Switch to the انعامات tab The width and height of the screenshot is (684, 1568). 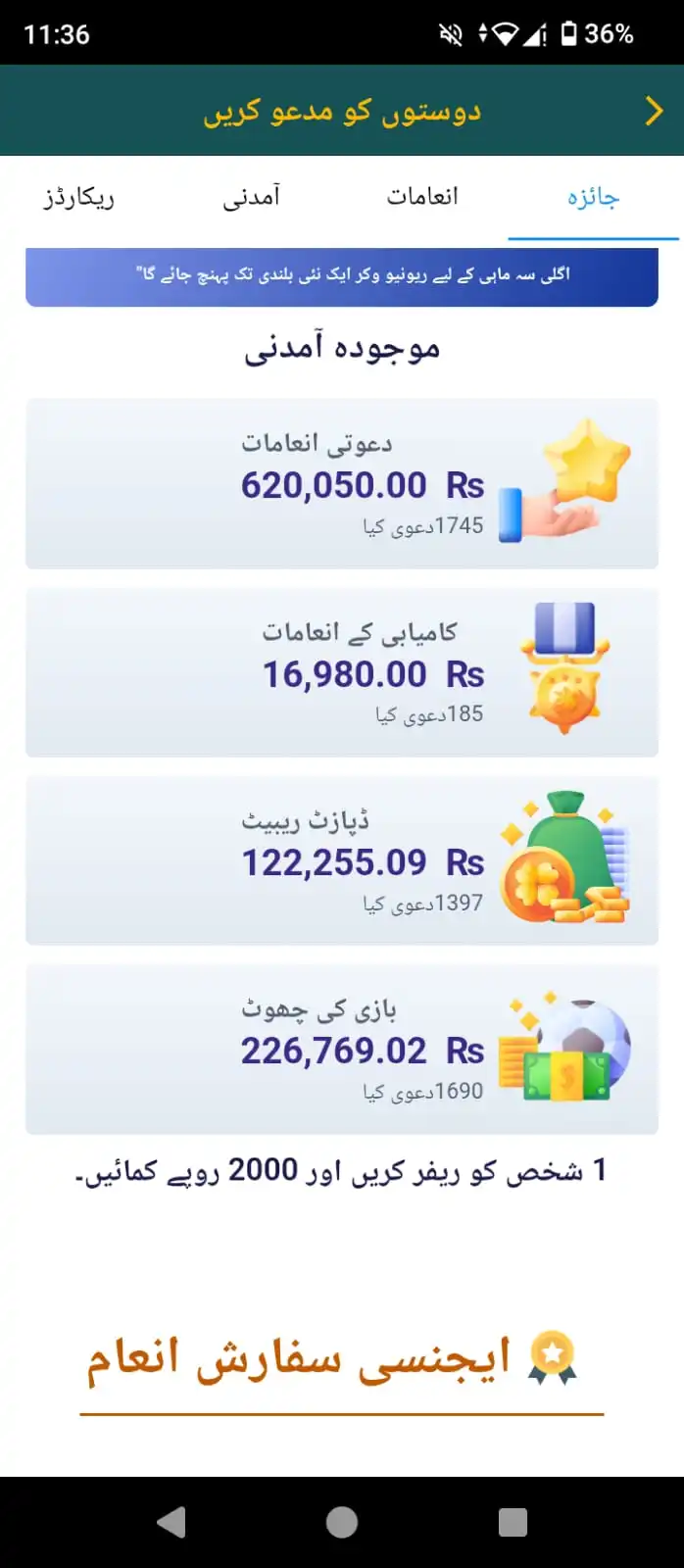pos(422,197)
